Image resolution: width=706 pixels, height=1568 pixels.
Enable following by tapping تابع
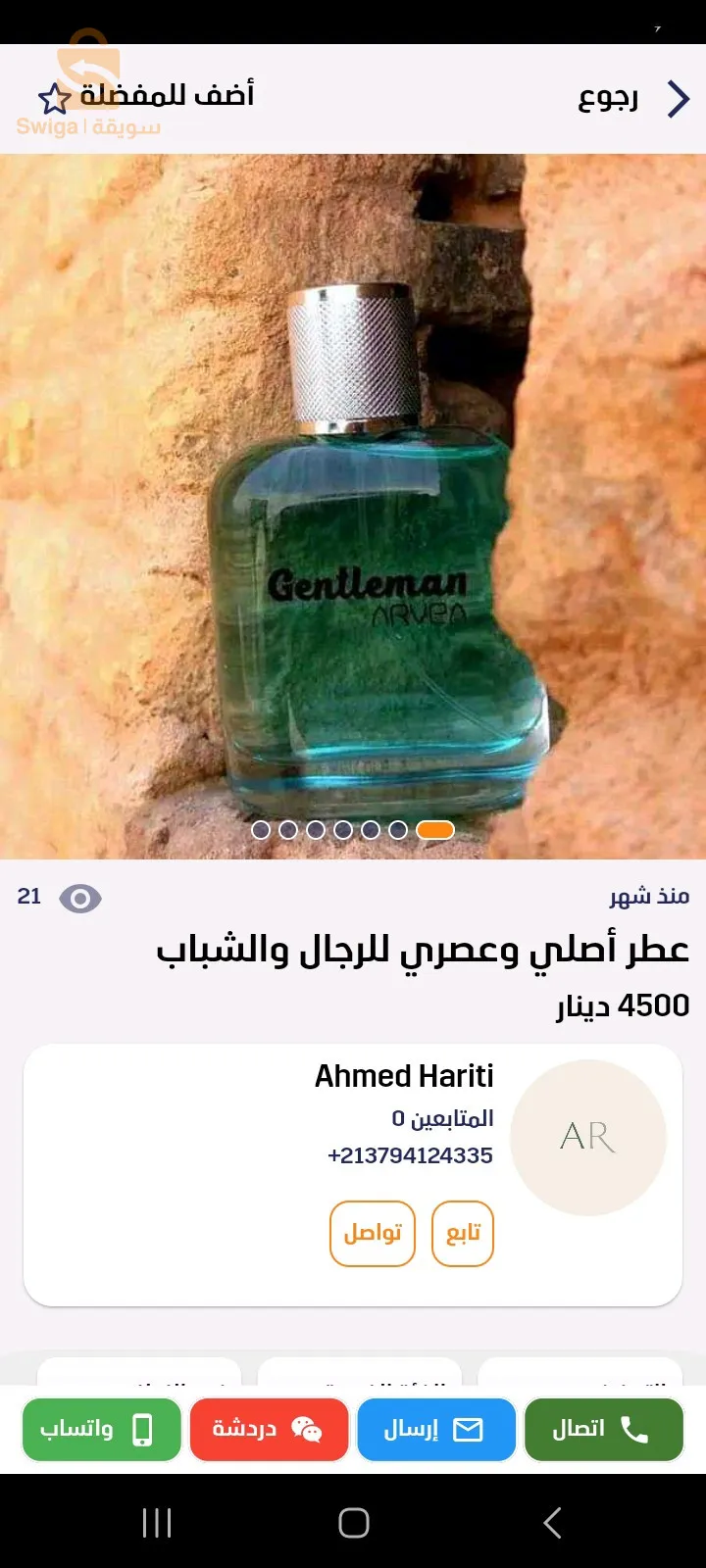click(462, 1234)
